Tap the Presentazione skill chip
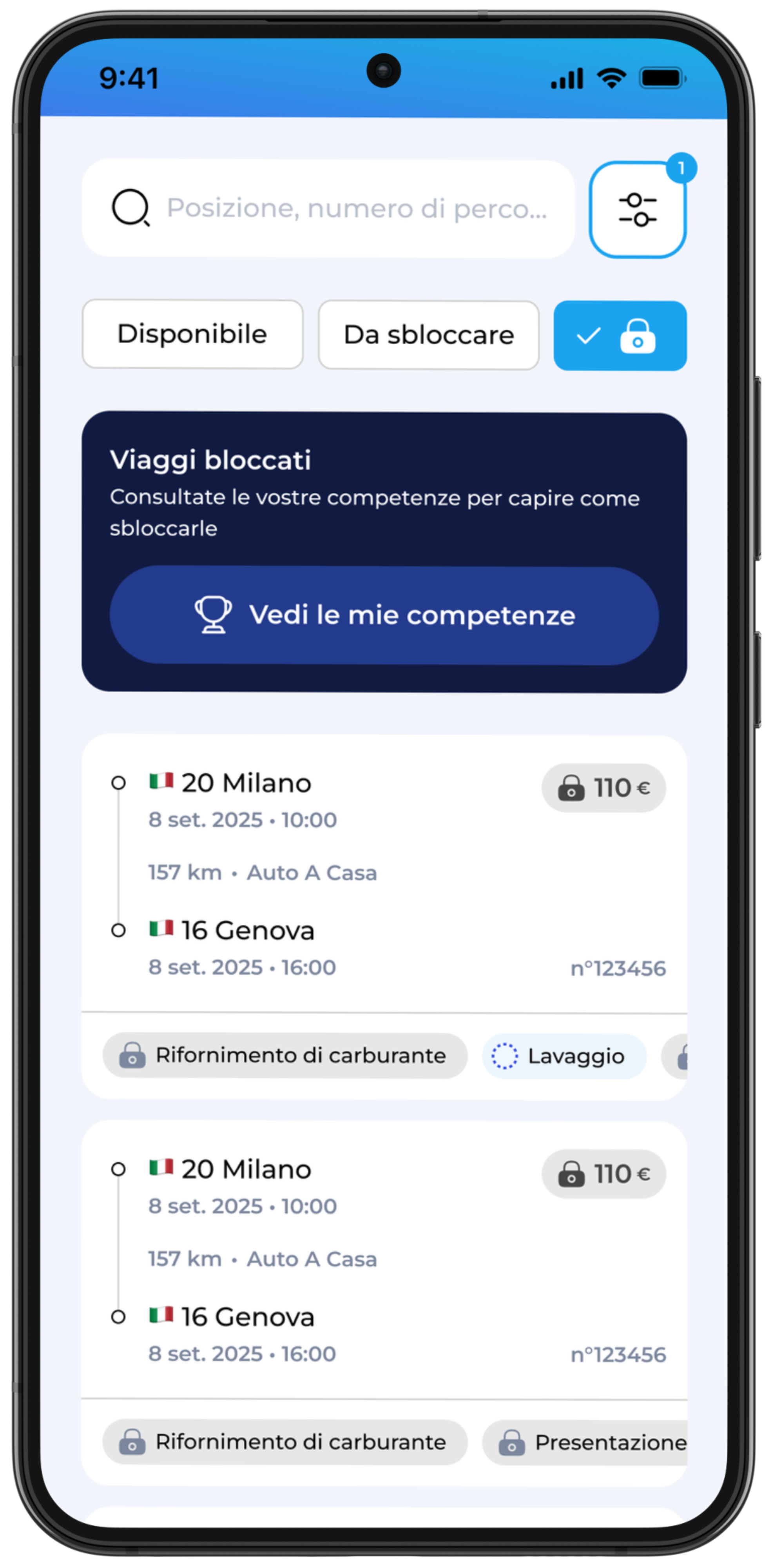The height and width of the screenshot is (1568, 772). pos(585,1442)
